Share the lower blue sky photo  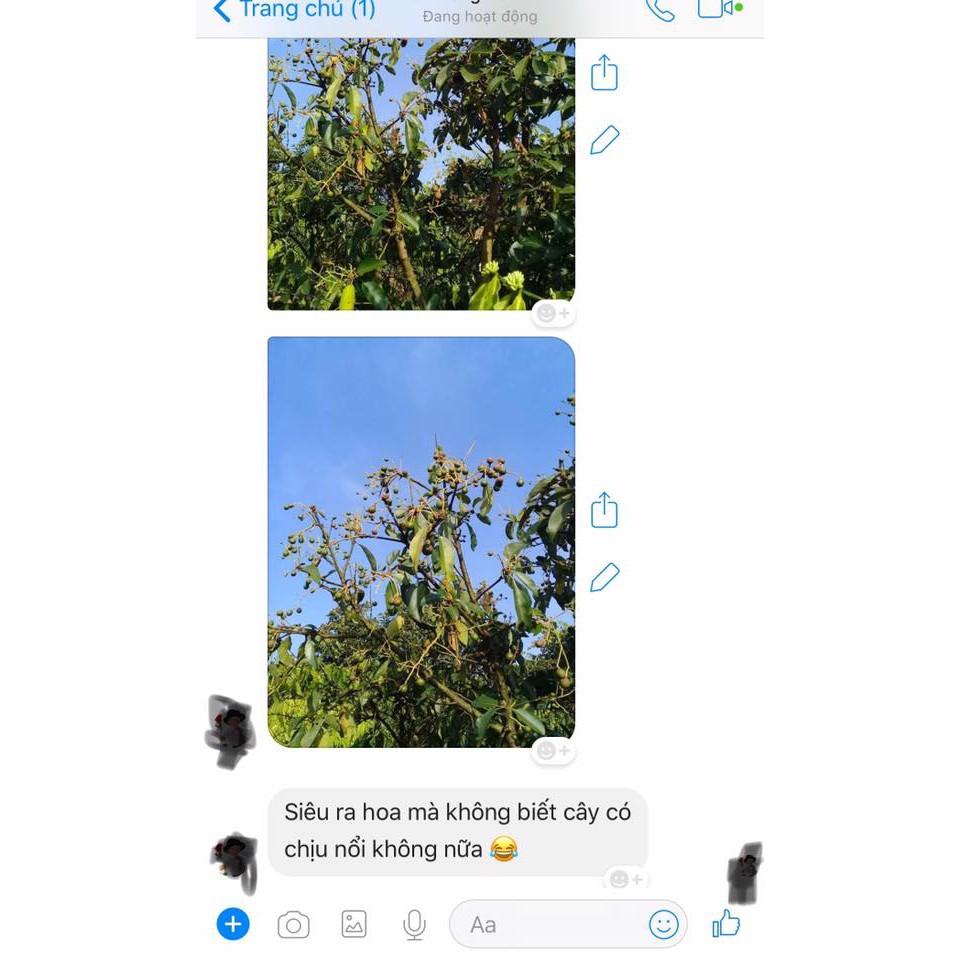[x=604, y=510]
